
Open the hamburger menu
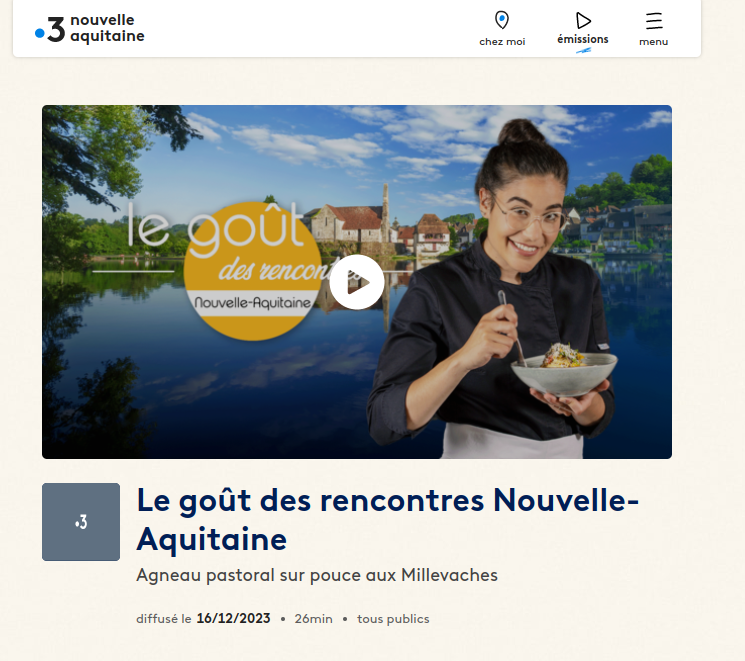coord(653,28)
